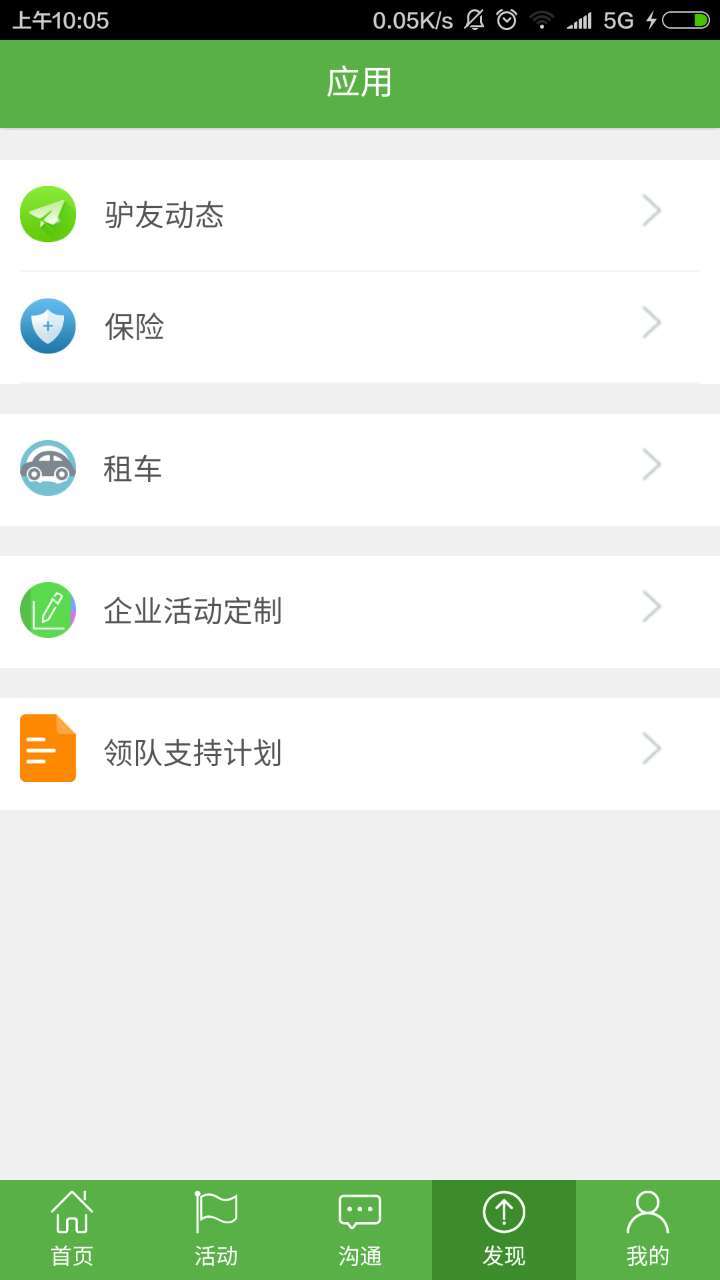Check the battery indicator in status bar
Viewport: 720px width, 1280px height.
click(x=684, y=18)
